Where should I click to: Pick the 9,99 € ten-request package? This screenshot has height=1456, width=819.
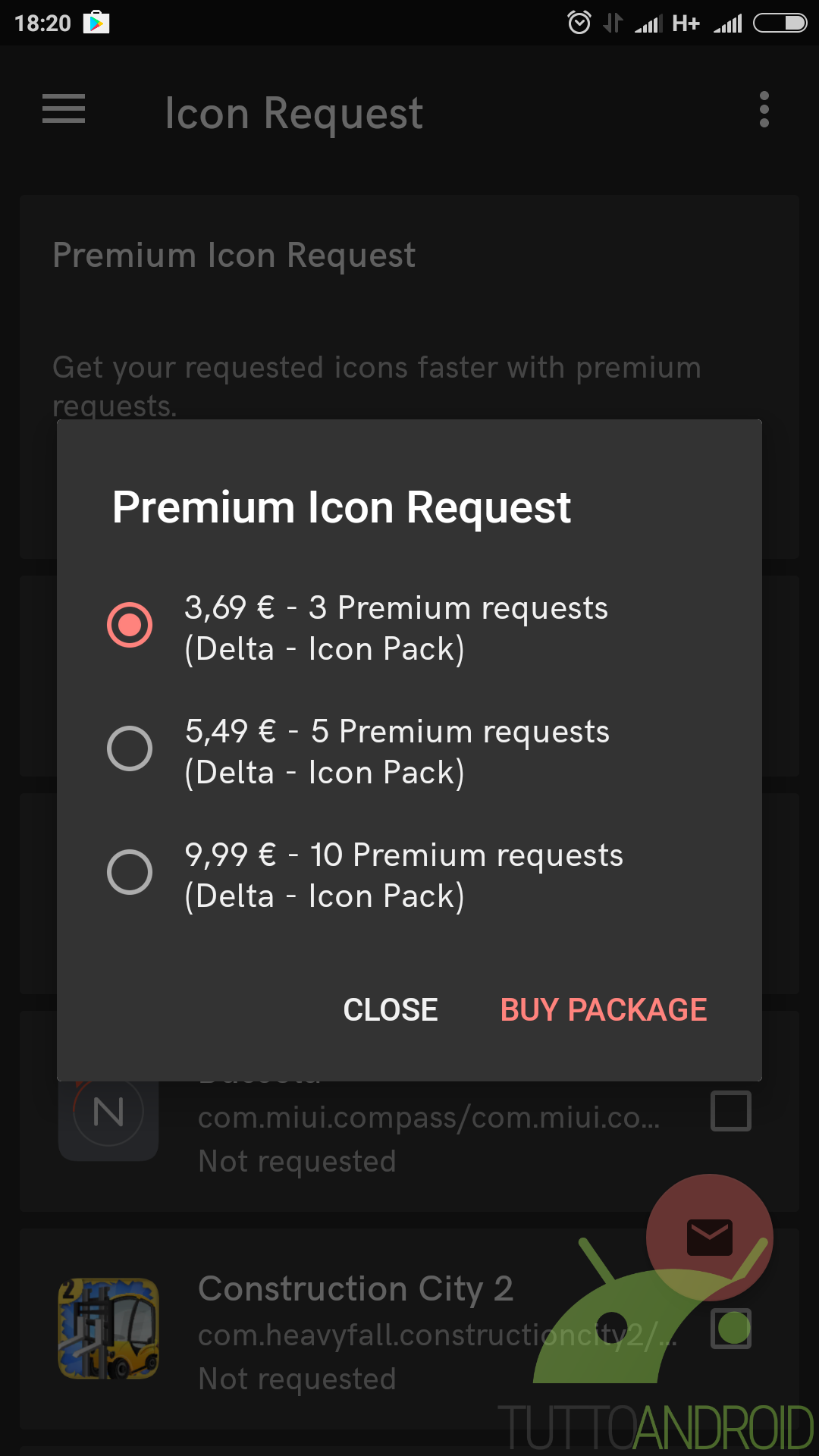click(x=409, y=874)
